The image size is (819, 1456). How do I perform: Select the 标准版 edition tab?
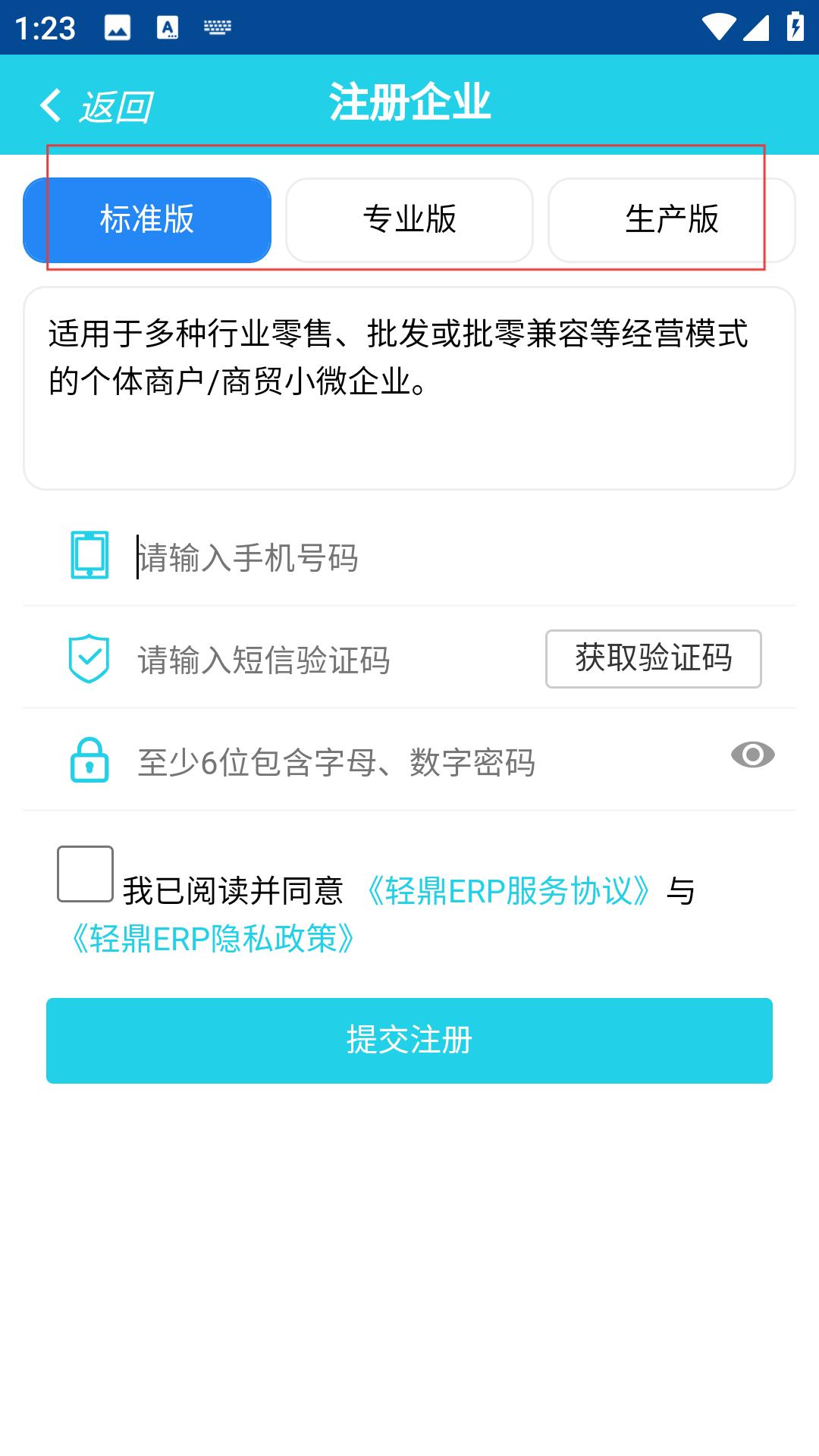pos(147,220)
